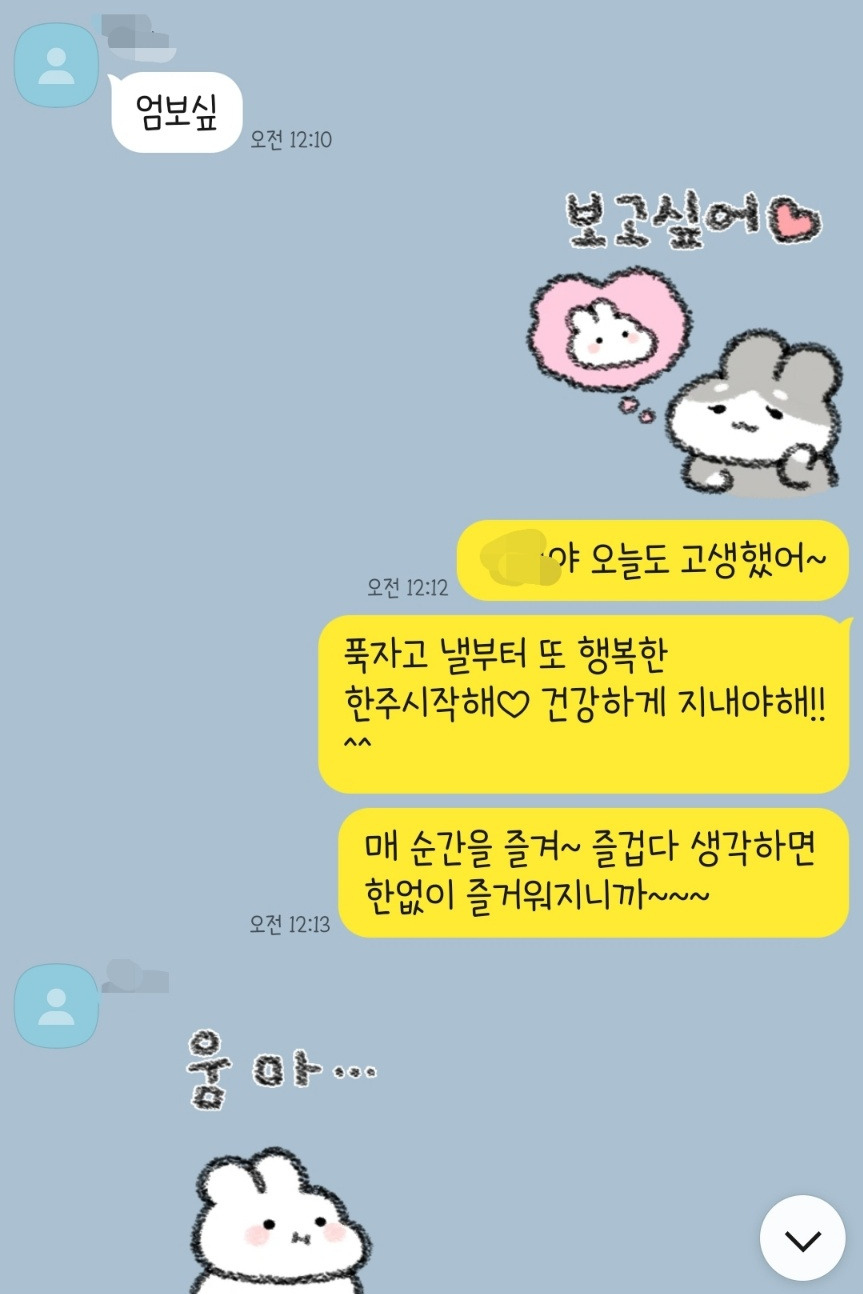Open the top sender's profile picture
863x1294 pixels.
55,64
